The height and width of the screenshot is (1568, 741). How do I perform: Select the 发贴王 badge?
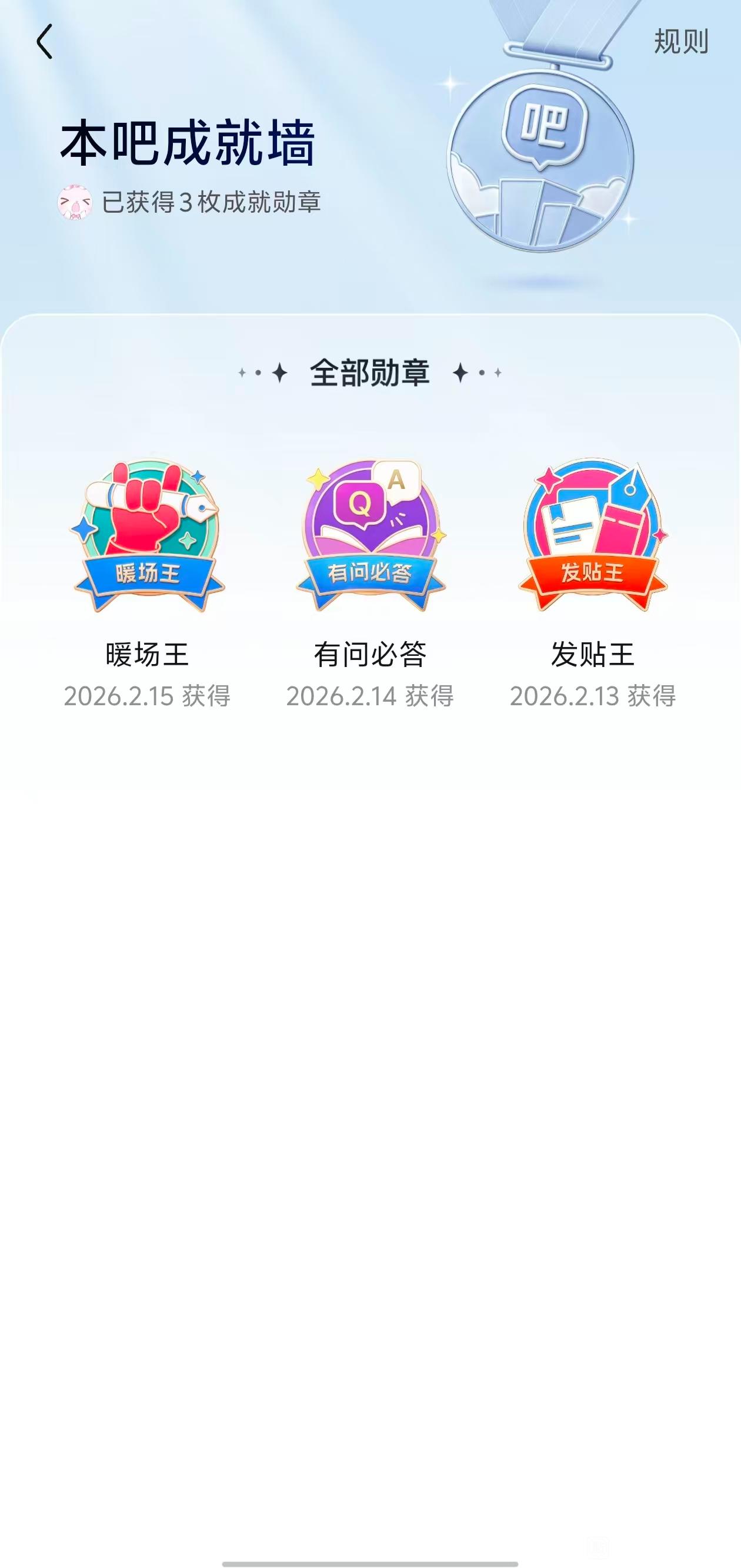(592, 536)
